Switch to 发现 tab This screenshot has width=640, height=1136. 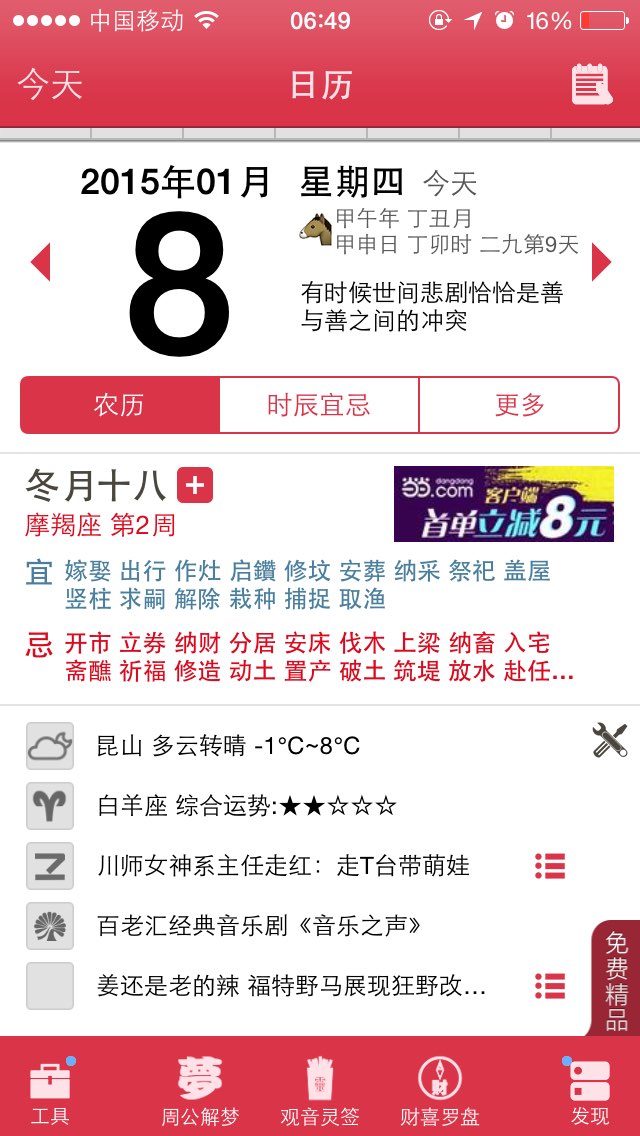[x=590, y=1090]
